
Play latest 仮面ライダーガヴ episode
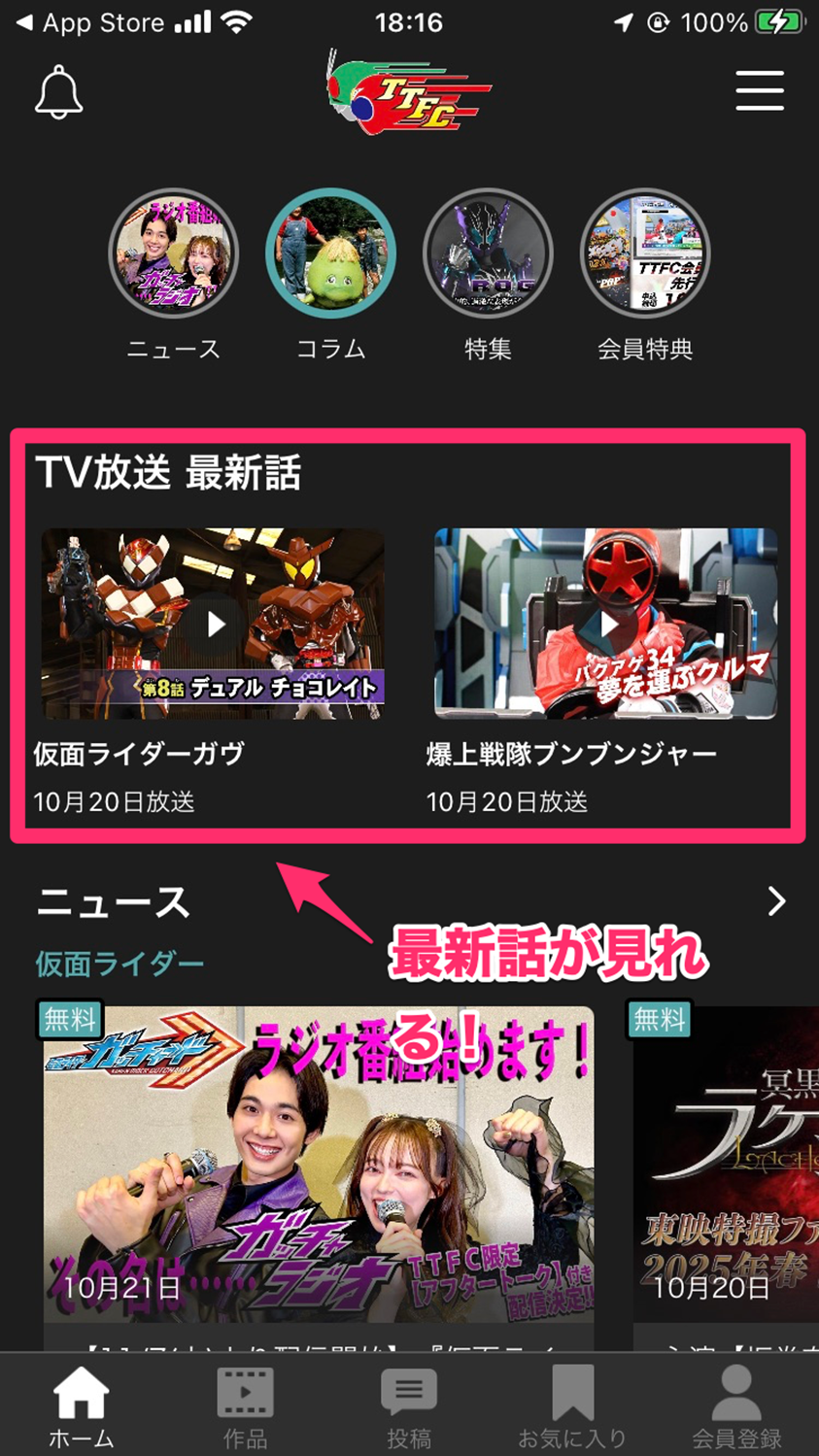(x=214, y=624)
